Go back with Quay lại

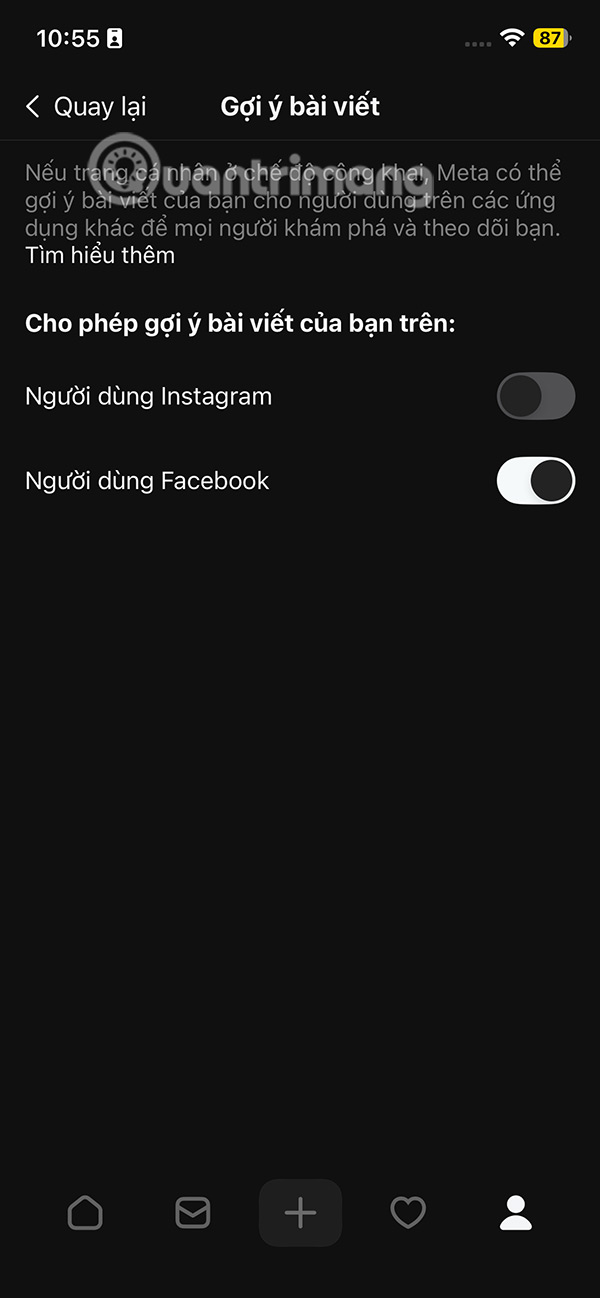coord(85,107)
